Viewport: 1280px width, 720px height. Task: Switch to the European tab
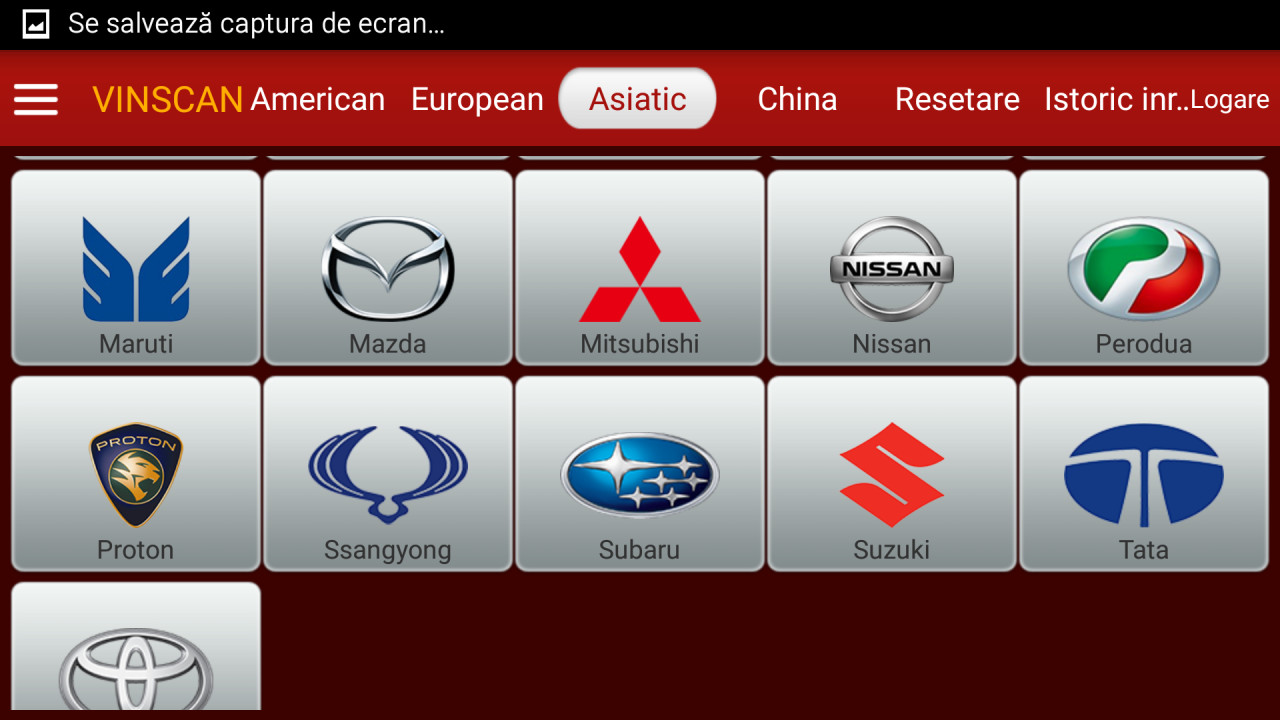[477, 99]
